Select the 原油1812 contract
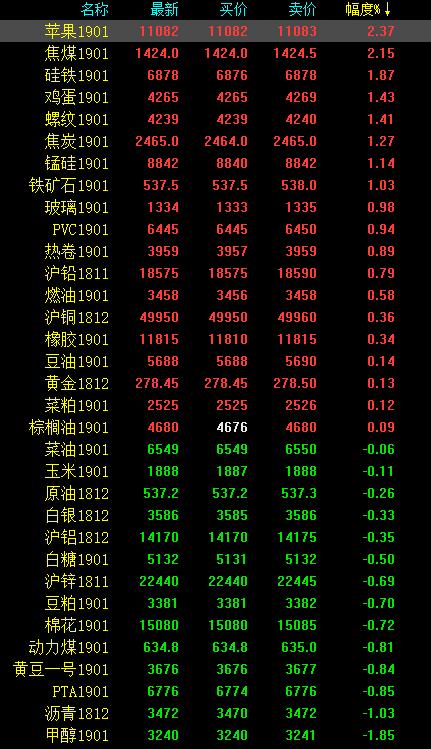The height and width of the screenshot is (749, 431). [x=216, y=493]
